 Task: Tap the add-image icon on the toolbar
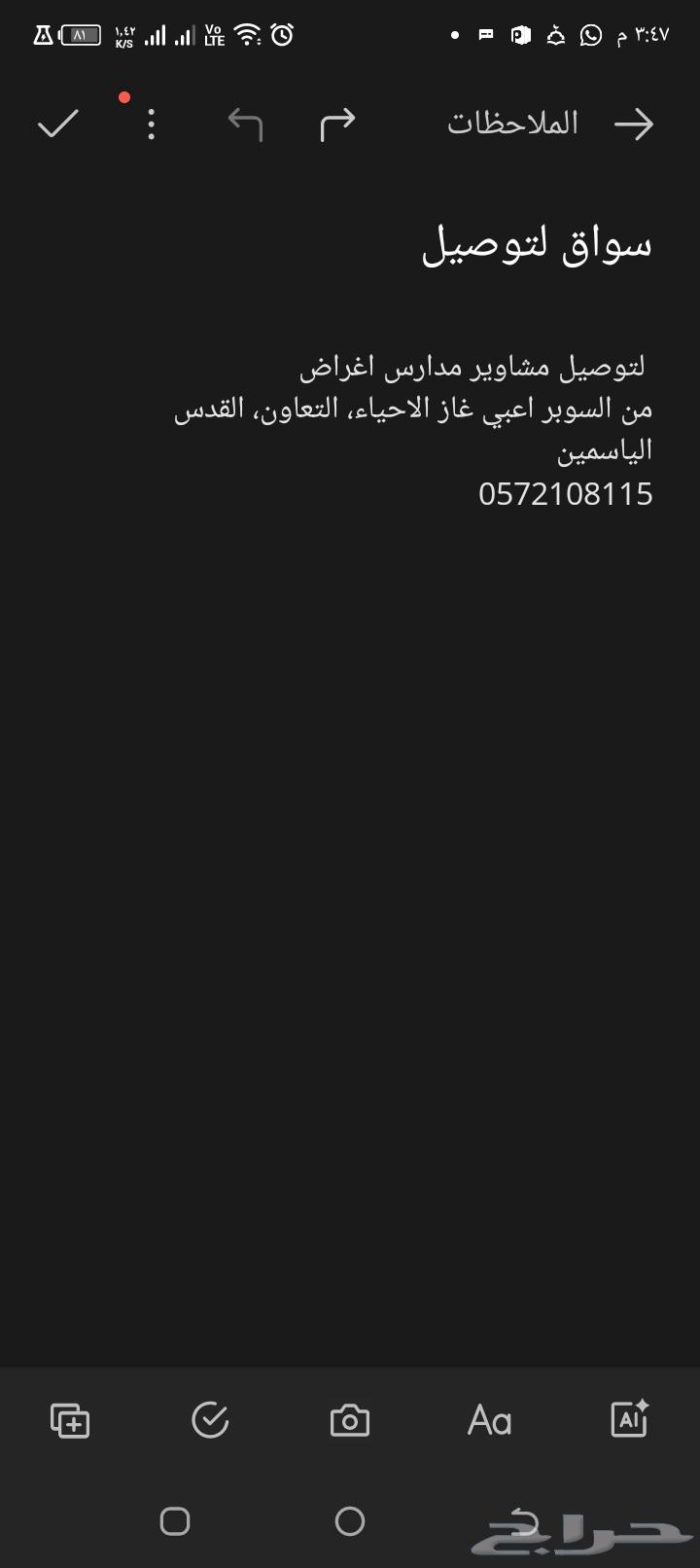pyautogui.click(x=69, y=1419)
